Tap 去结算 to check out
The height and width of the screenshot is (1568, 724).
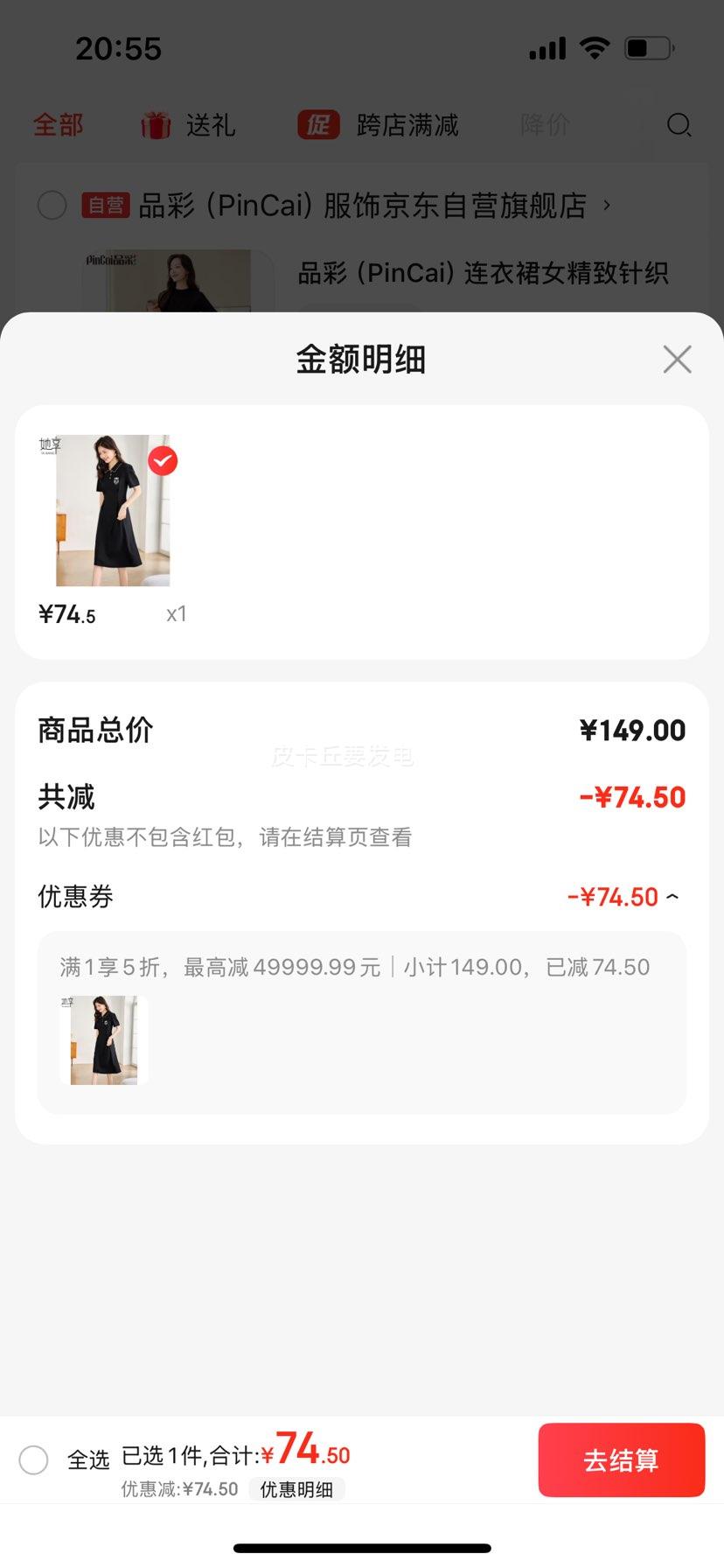coord(621,1459)
